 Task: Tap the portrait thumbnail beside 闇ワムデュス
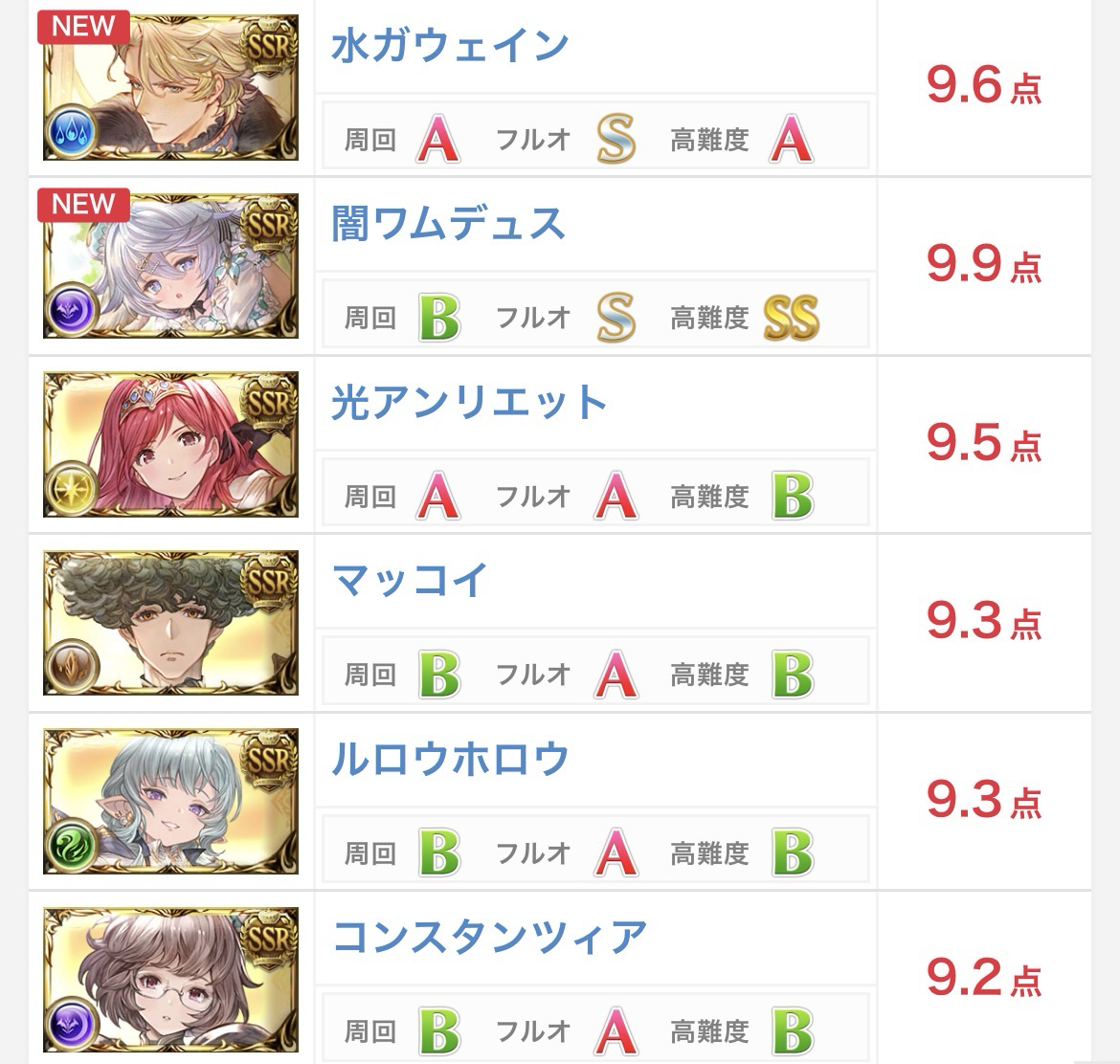(170, 266)
